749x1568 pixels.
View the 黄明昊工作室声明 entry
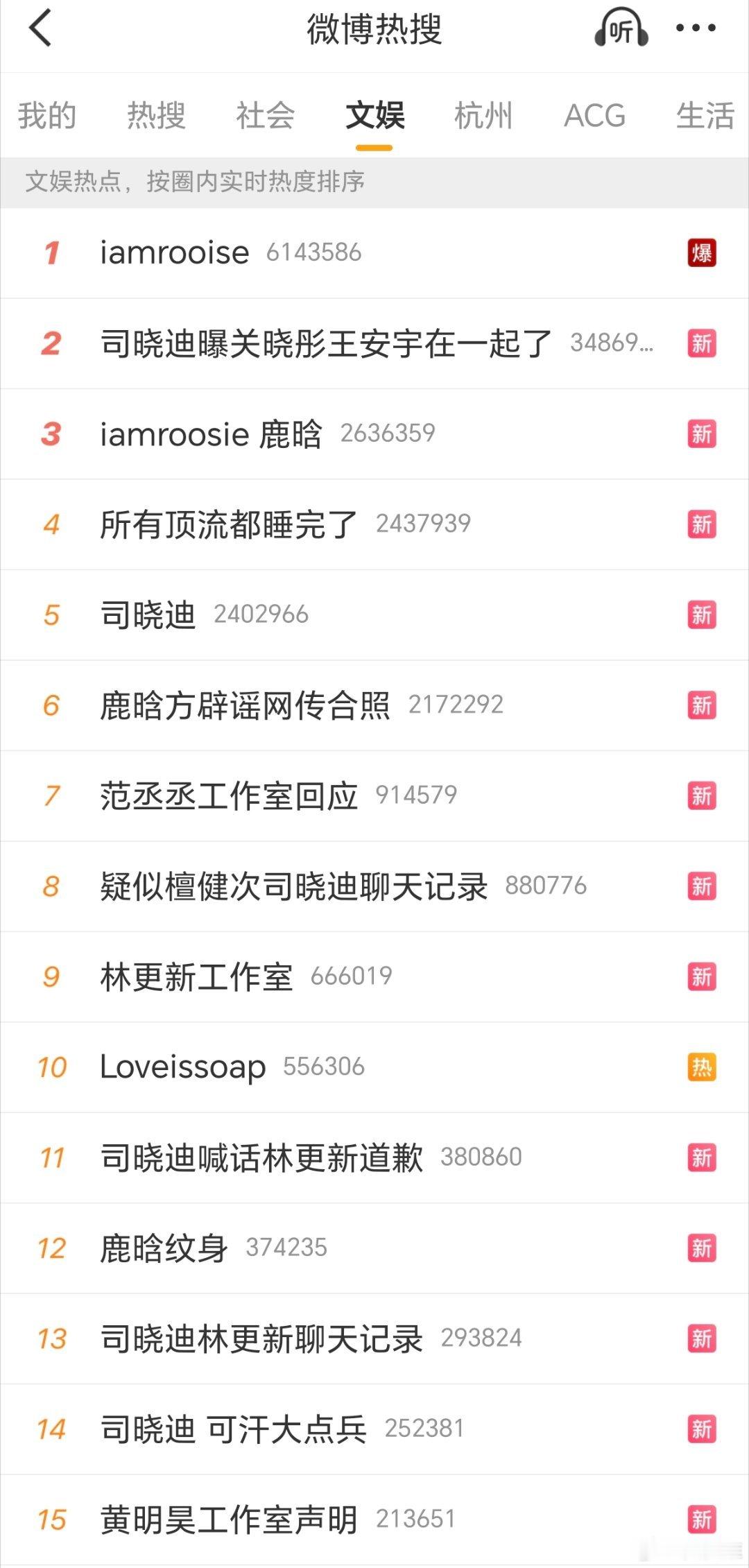click(229, 1519)
